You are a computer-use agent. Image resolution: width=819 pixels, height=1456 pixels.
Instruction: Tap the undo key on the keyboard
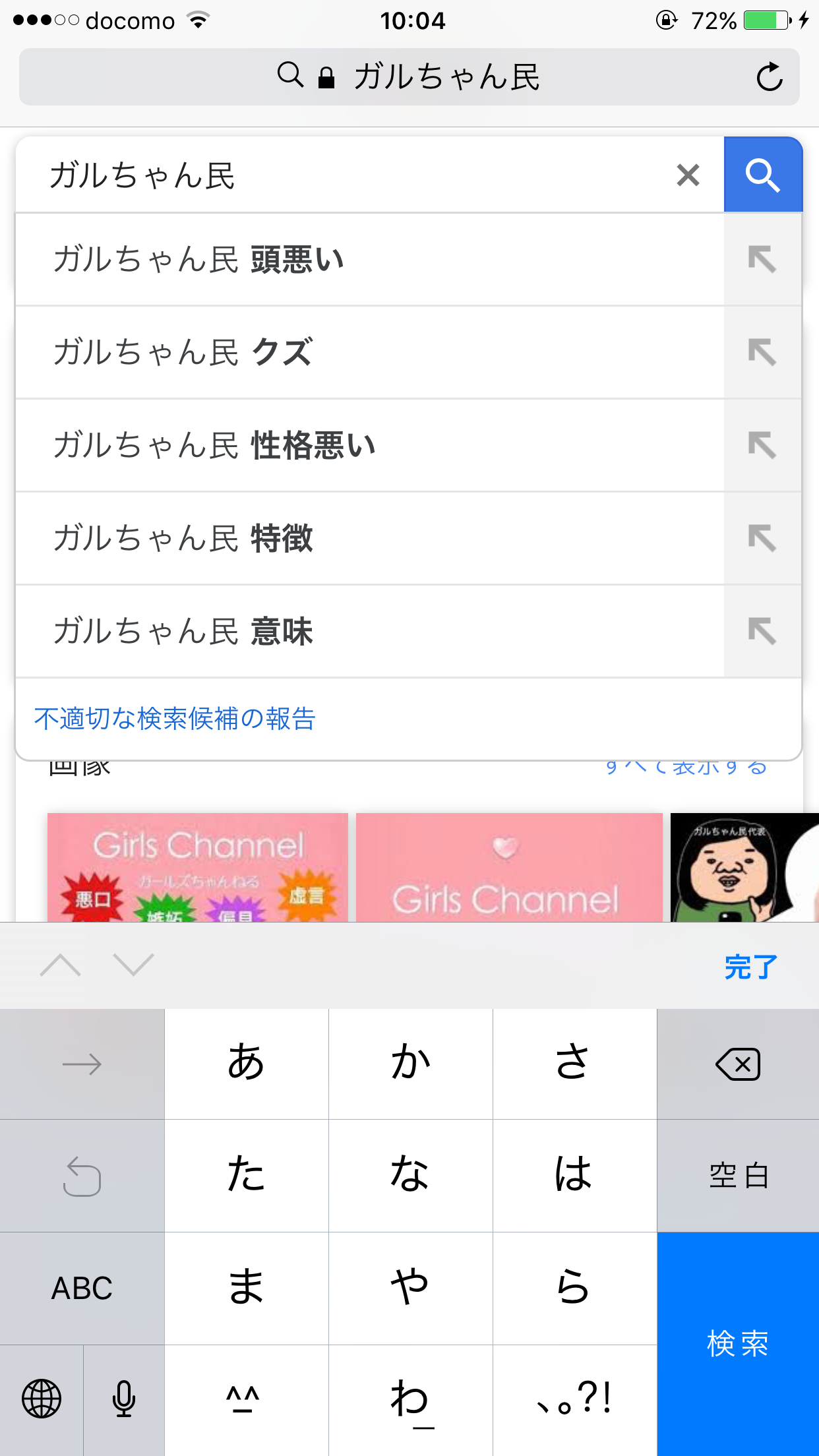82,1175
